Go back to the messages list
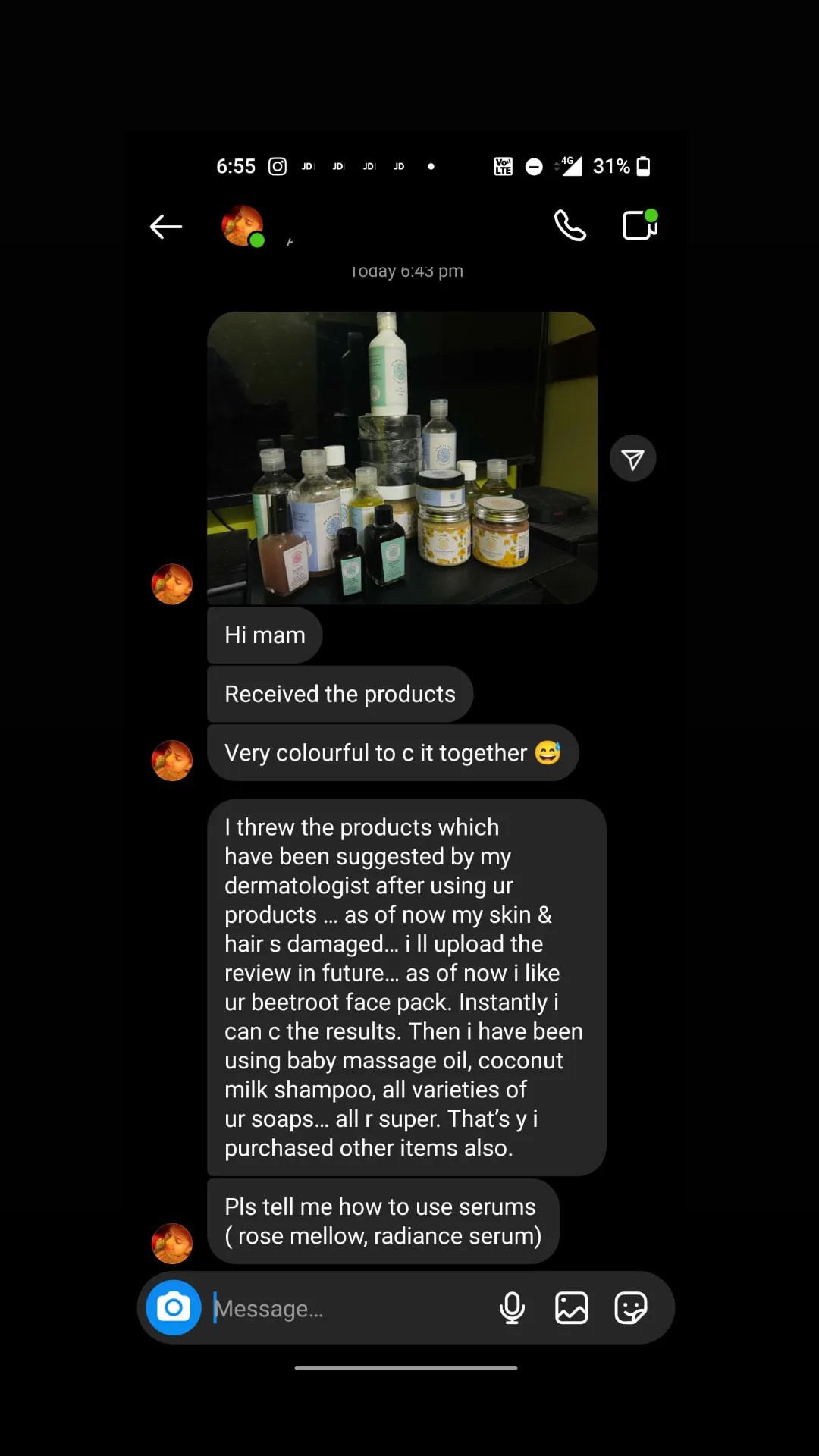 tap(166, 226)
